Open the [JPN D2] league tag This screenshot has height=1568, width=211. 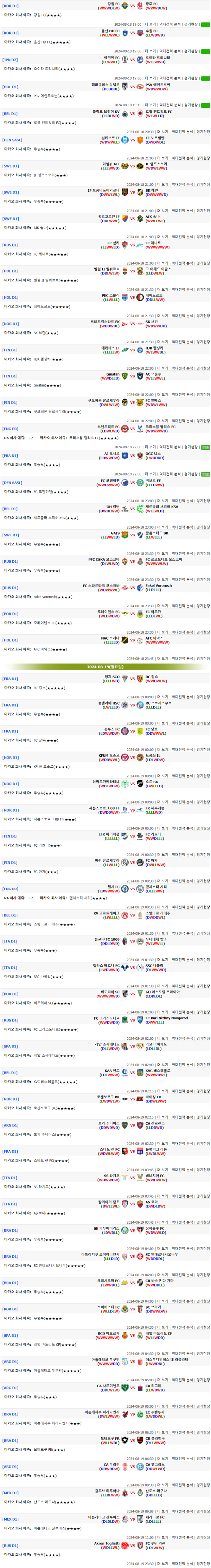tap(10, 60)
